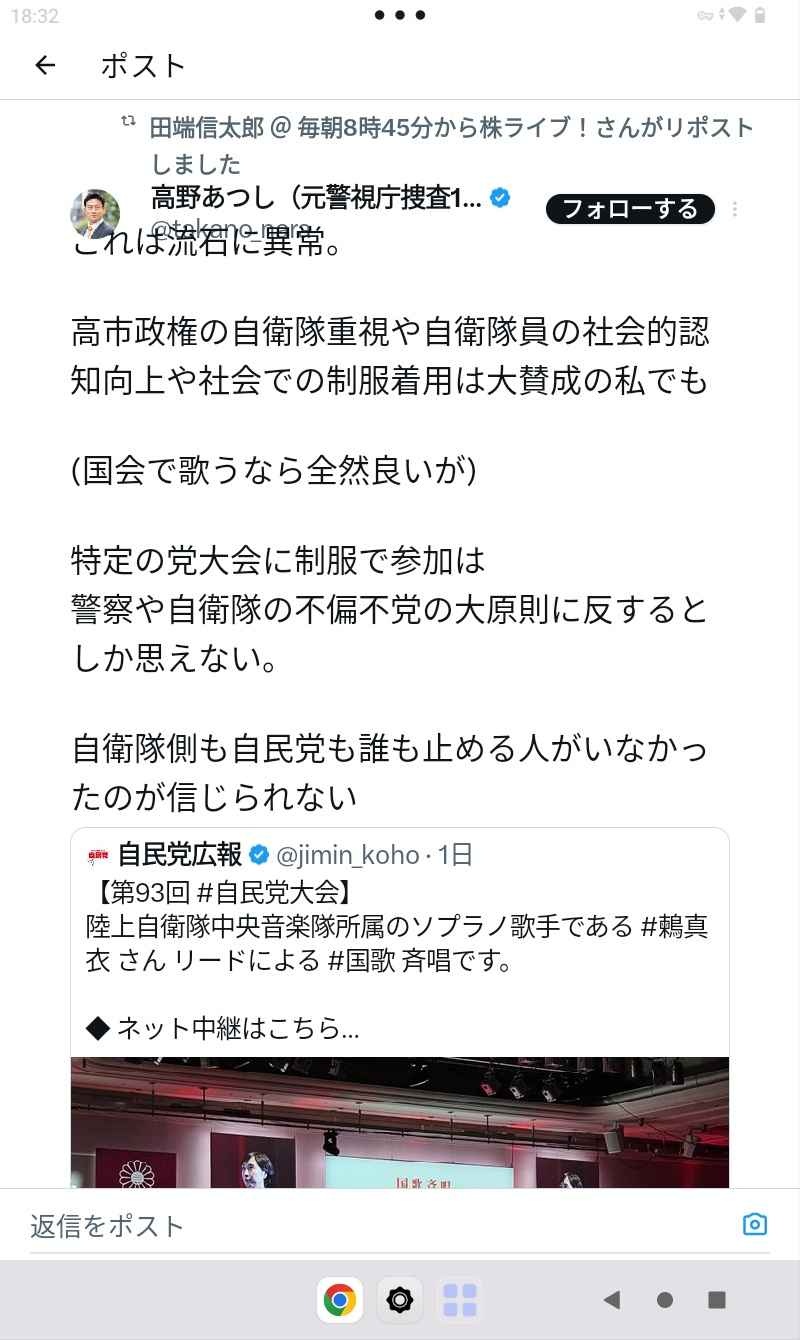Open the recent apps overview
This screenshot has height=1340, width=800.
tap(717, 1300)
